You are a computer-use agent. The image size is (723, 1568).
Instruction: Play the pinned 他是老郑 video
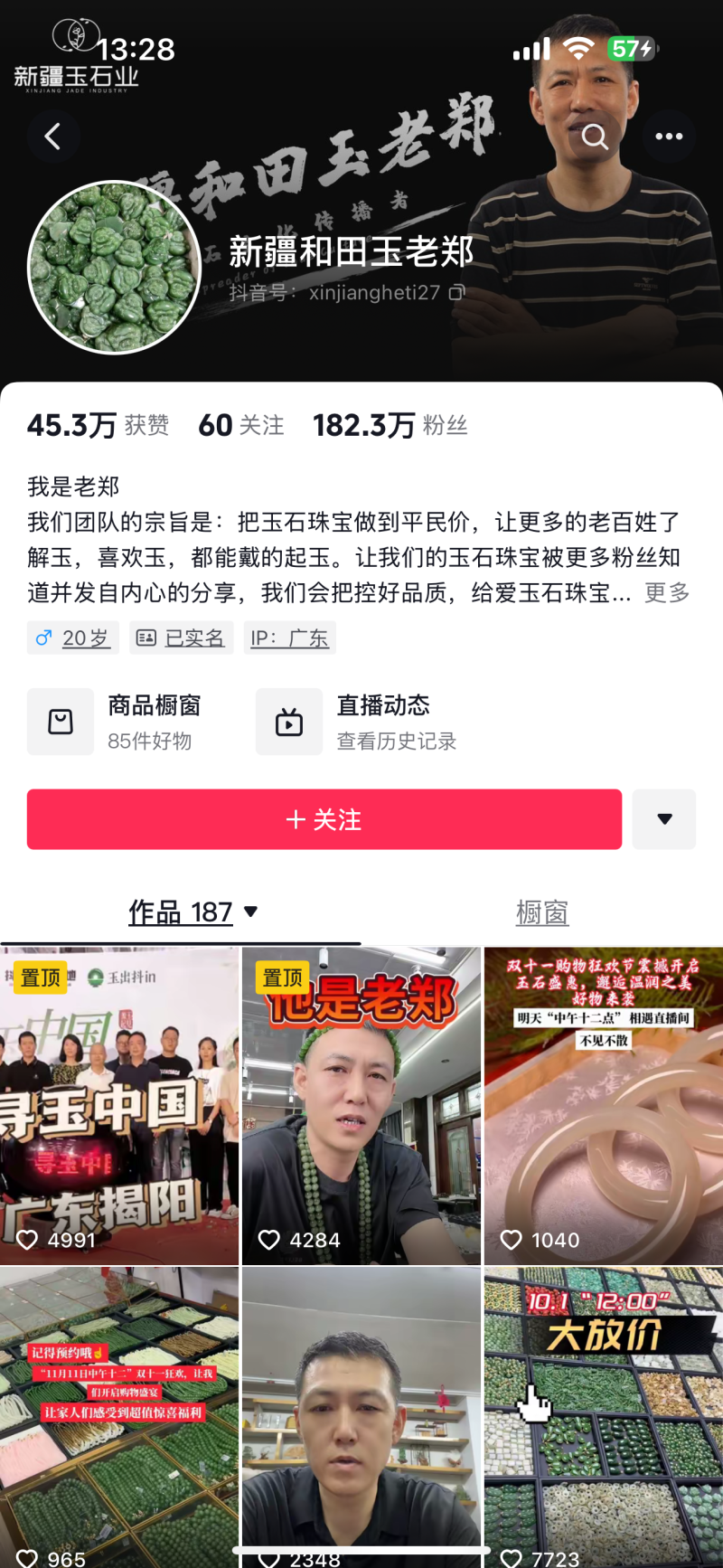[361, 1105]
